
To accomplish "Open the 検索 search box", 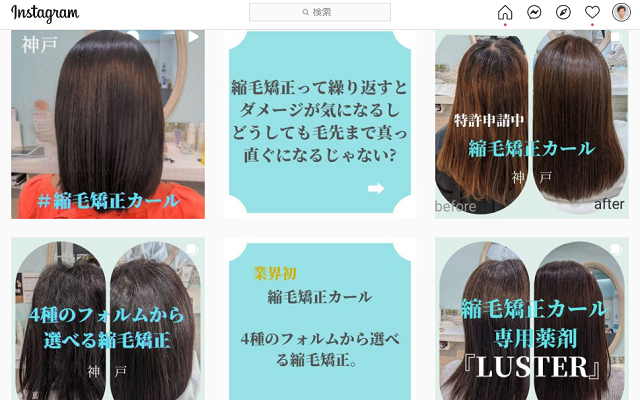I will point(320,12).
